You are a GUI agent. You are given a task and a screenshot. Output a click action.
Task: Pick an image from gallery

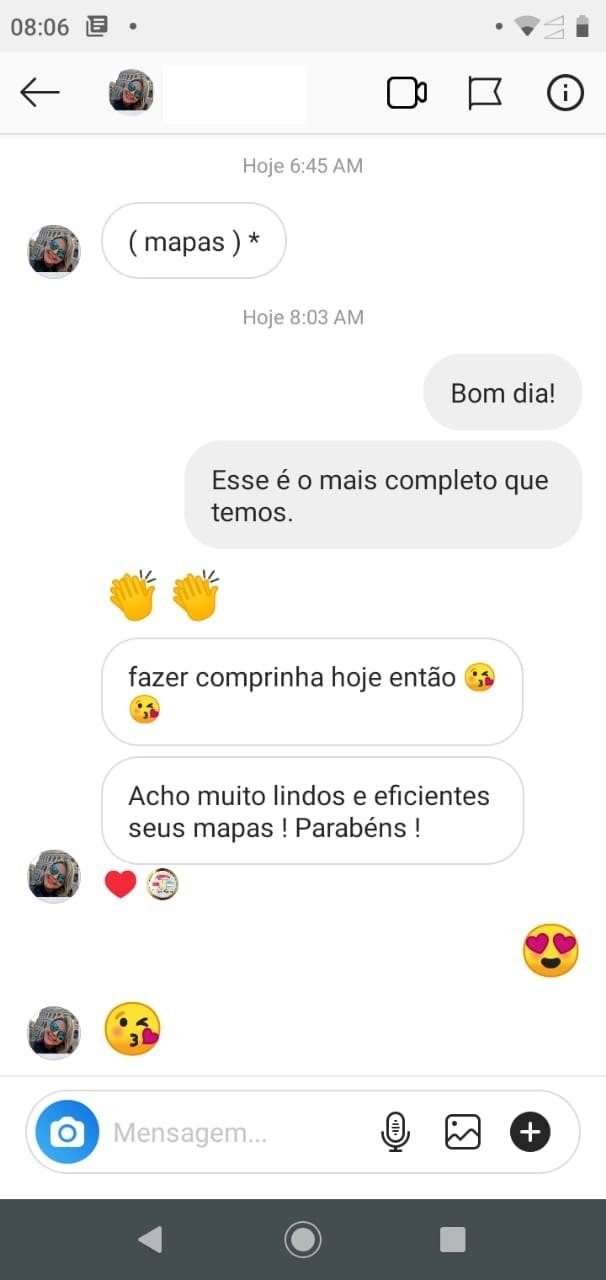click(x=463, y=1132)
